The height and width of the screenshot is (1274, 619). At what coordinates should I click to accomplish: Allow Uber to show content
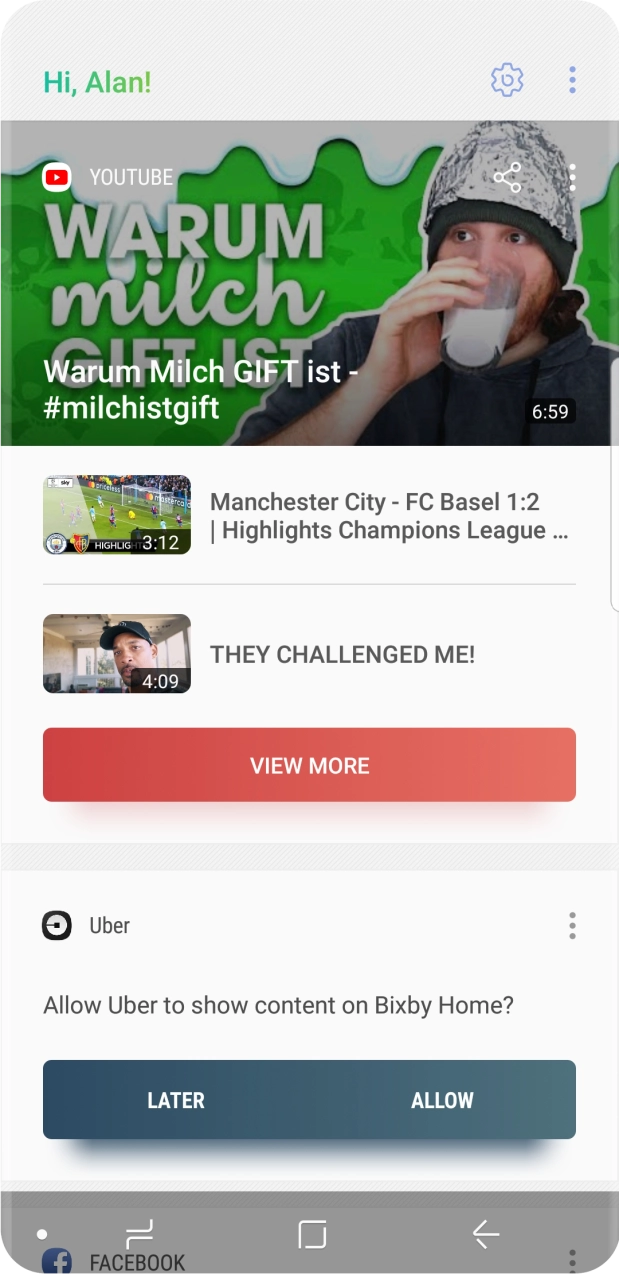pyautogui.click(x=442, y=1100)
